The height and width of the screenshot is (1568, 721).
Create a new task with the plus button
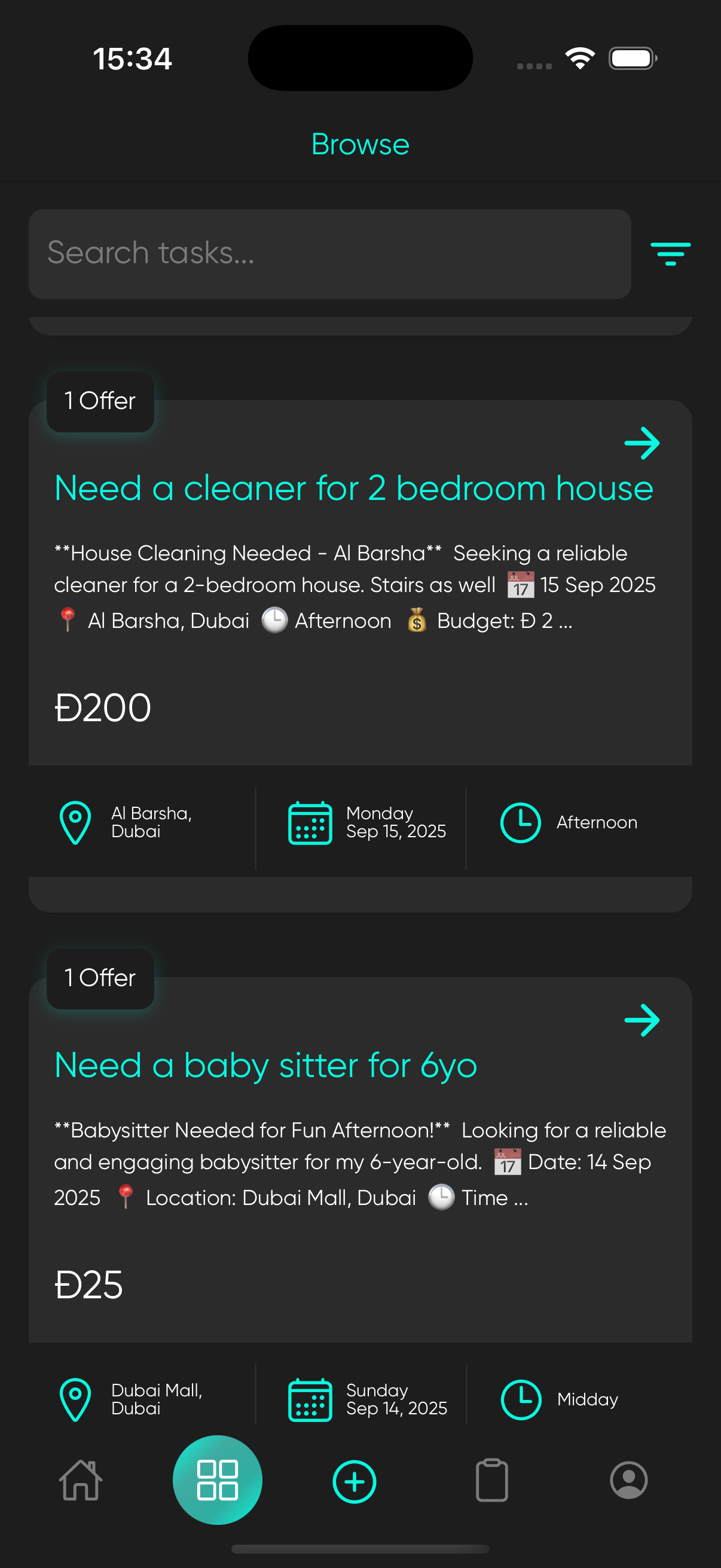click(x=354, y=1481)
